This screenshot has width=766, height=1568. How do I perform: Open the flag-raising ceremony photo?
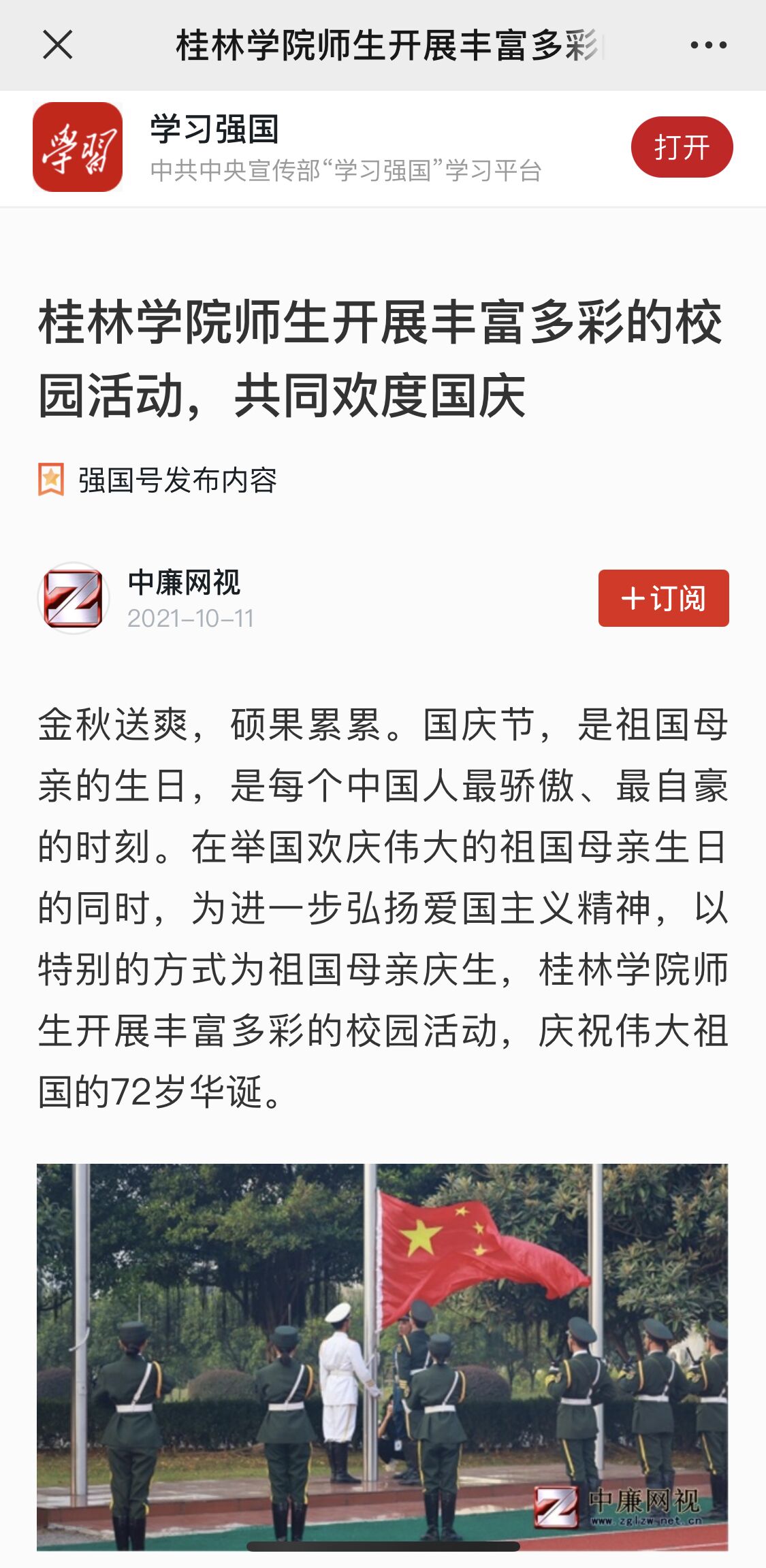tap(382, 1356)
